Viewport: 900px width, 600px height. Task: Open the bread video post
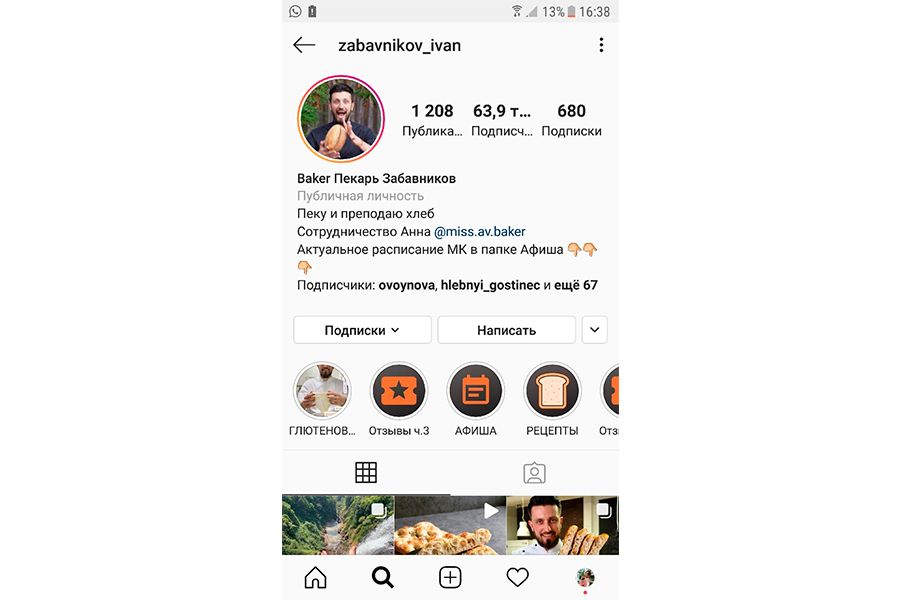point(450,525)
